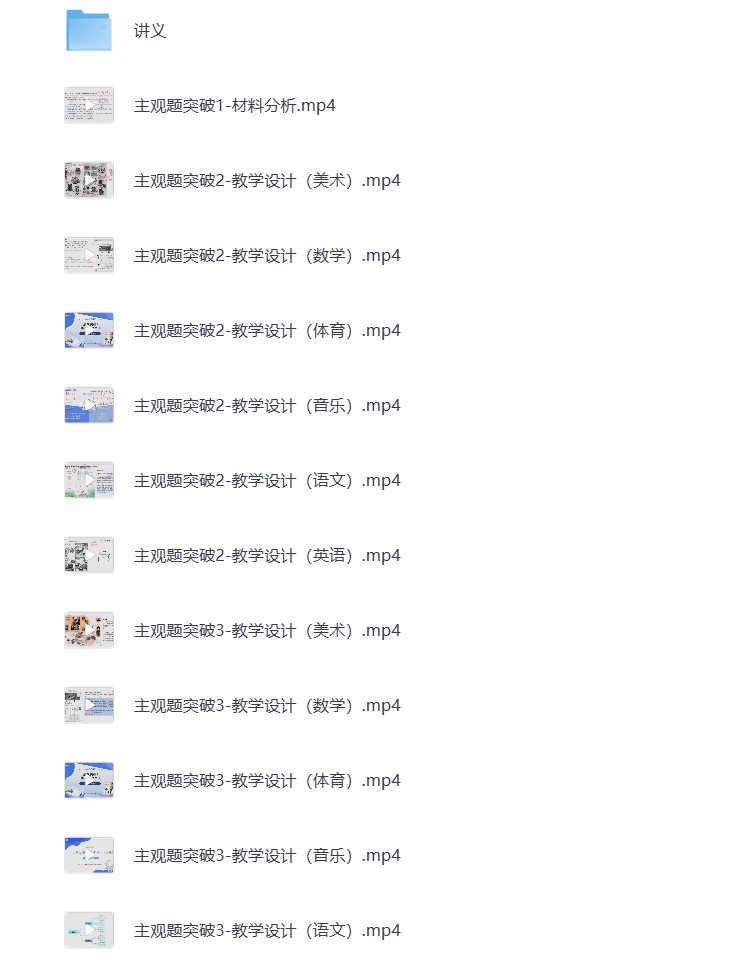Open 主观题突破2-教学设计（英语）.mp4
The image size is (740, 957).
(267, 555)
